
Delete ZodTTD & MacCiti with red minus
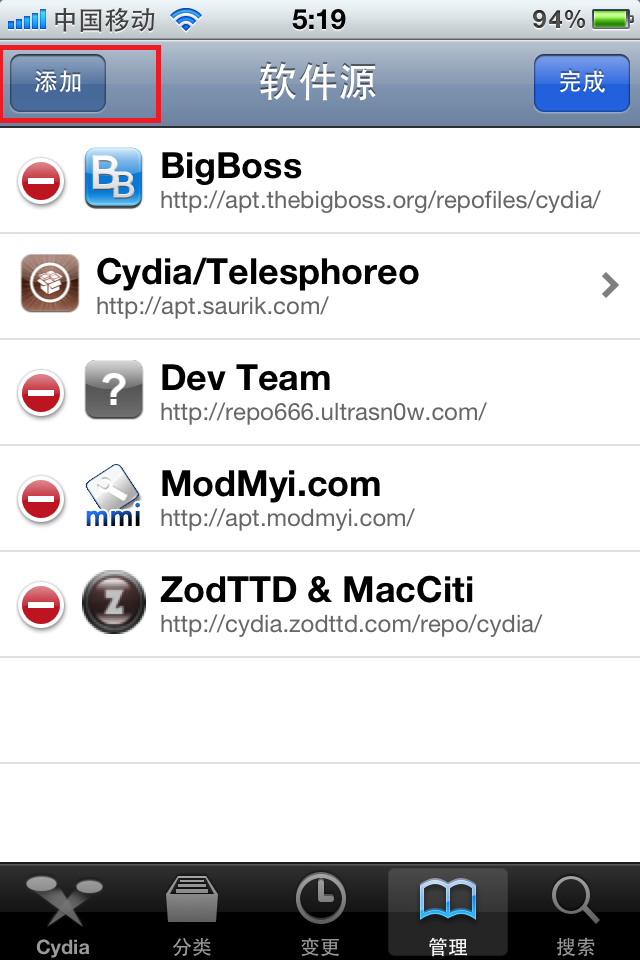(x=41, y=606)
